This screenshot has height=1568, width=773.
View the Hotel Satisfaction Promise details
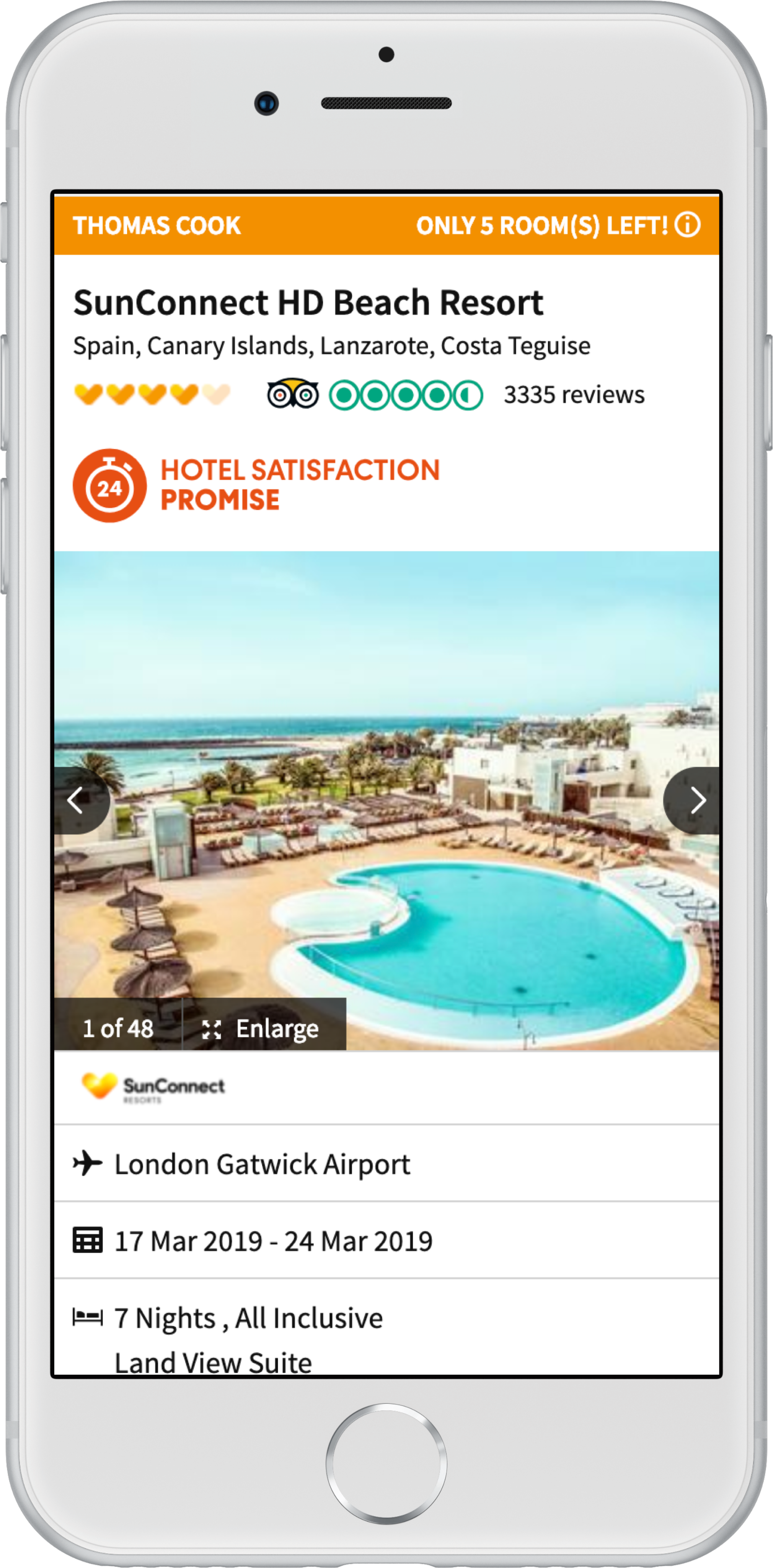coord(256,485)
